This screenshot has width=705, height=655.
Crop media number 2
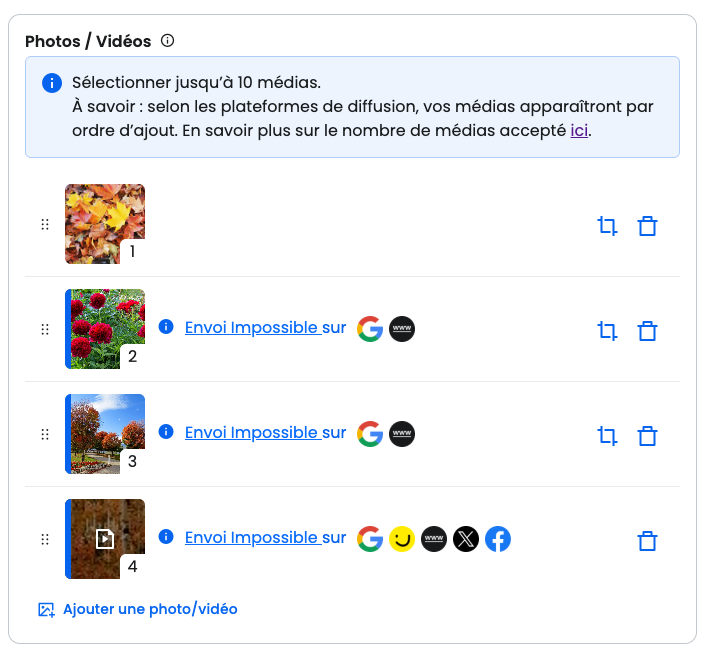click(606, 331)
